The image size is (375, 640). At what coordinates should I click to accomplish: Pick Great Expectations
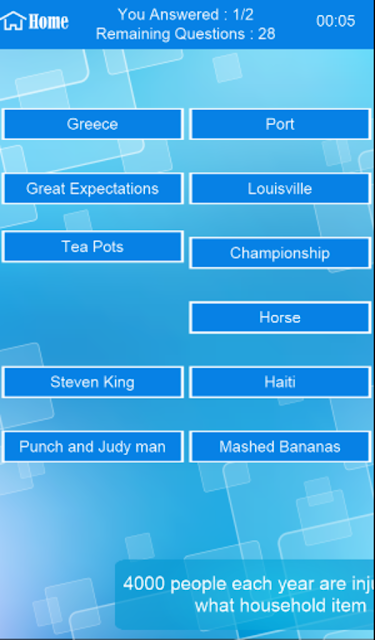[x=93, y=189]
